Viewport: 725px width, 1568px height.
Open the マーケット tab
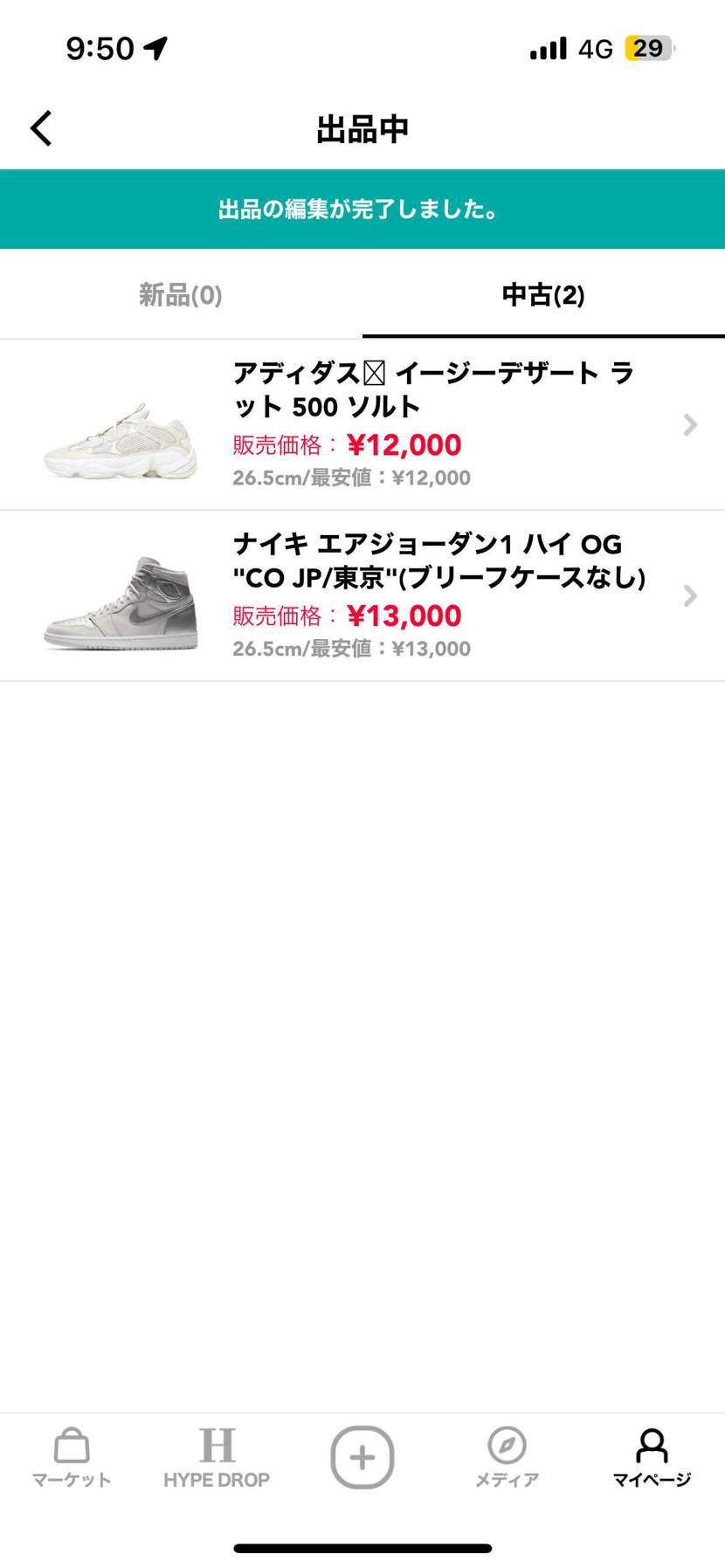[72, 1457]
